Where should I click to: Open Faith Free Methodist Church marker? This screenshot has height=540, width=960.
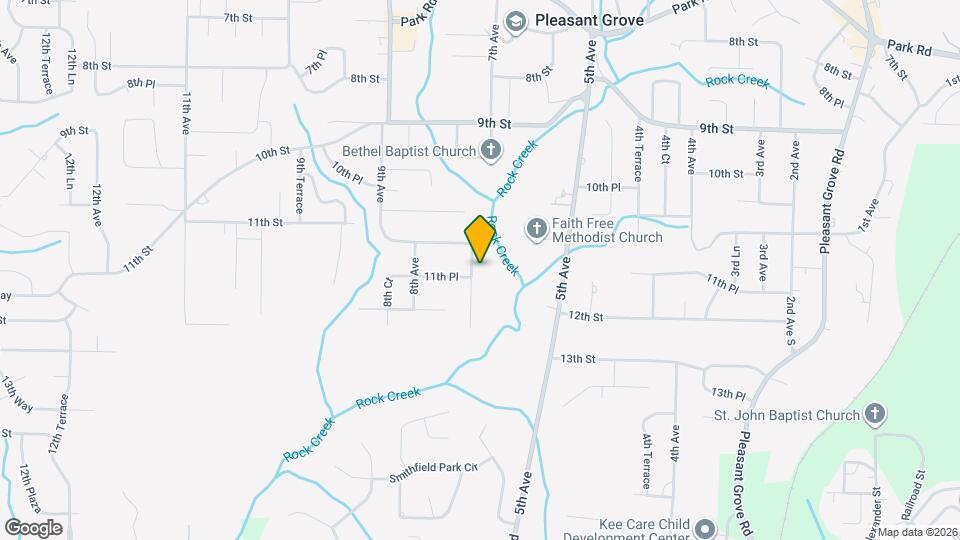click(x=537, y=230)
